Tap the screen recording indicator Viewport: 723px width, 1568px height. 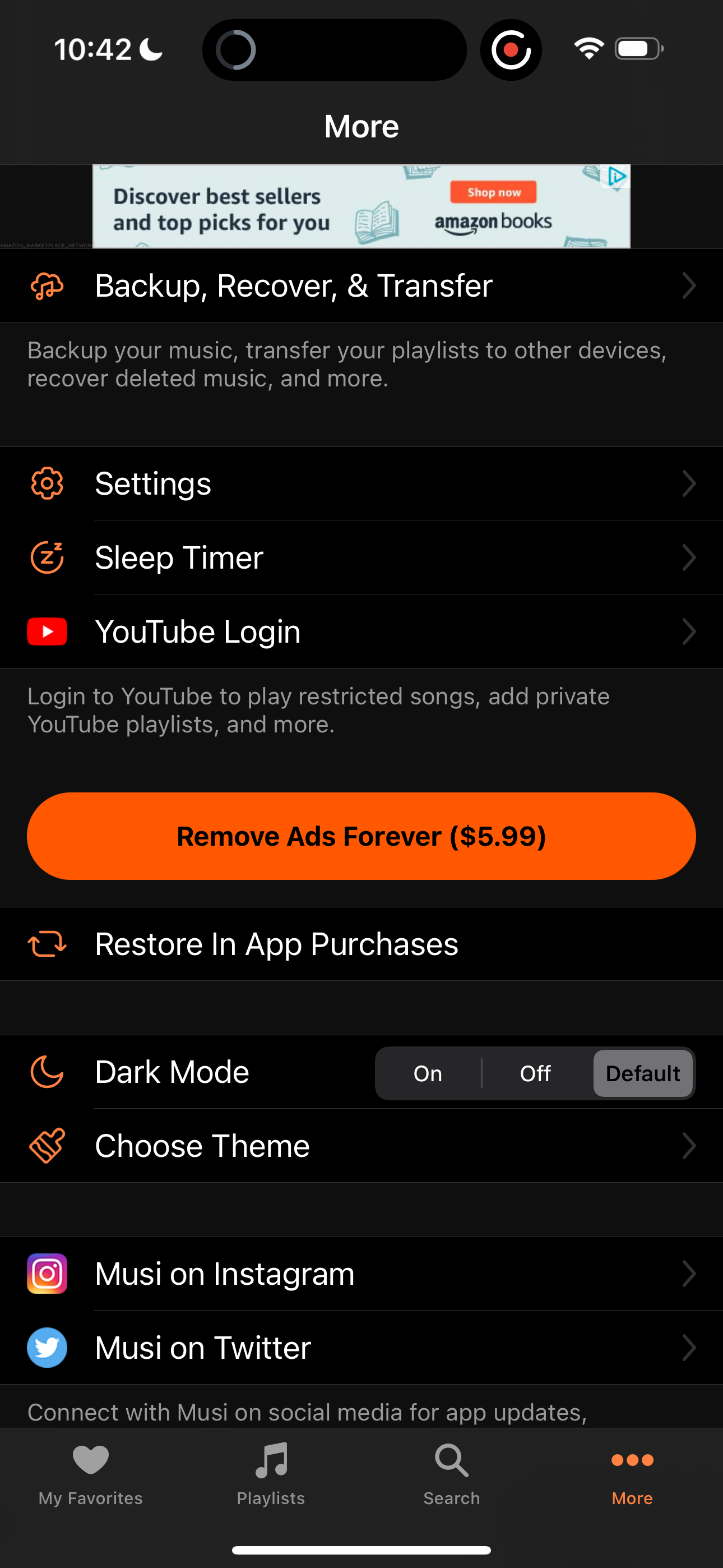(511, 49)
